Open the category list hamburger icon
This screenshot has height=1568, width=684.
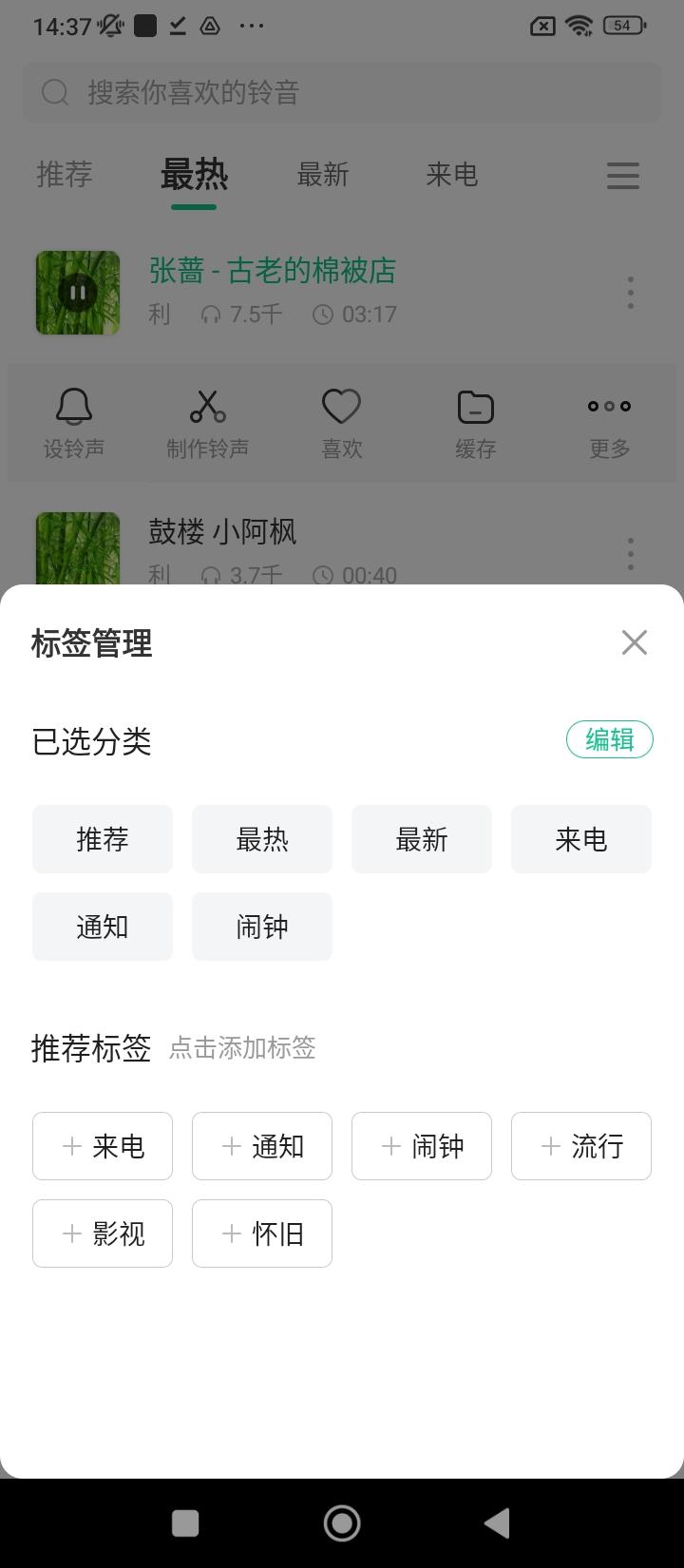[622, 176]
